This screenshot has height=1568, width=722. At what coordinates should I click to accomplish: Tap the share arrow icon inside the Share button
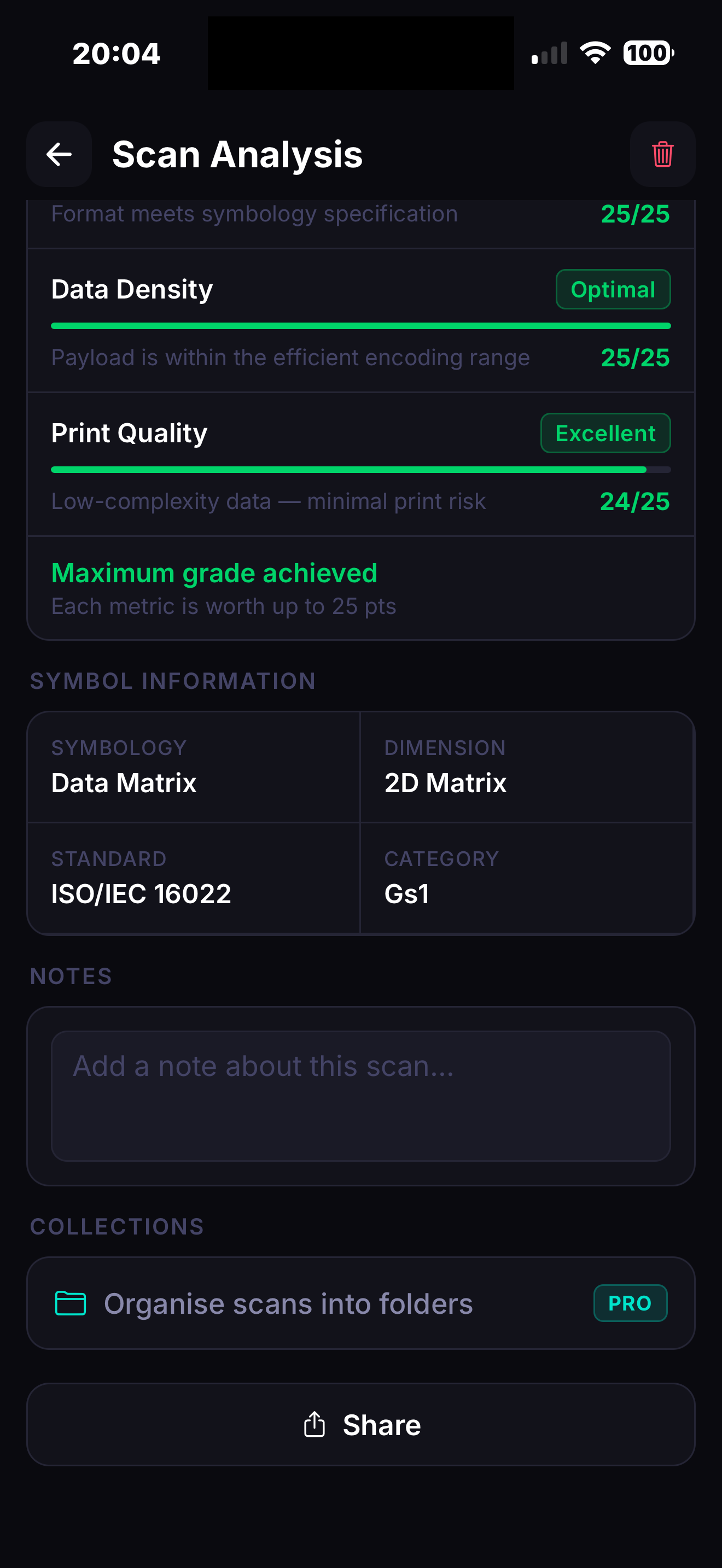(315, 1424)
